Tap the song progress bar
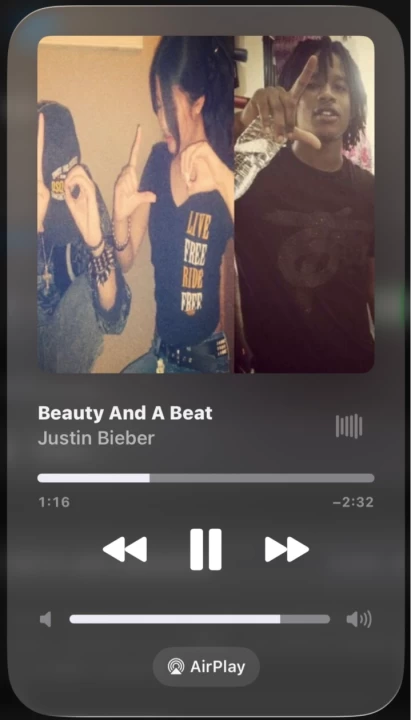The image size is (411, 720). 206,478
